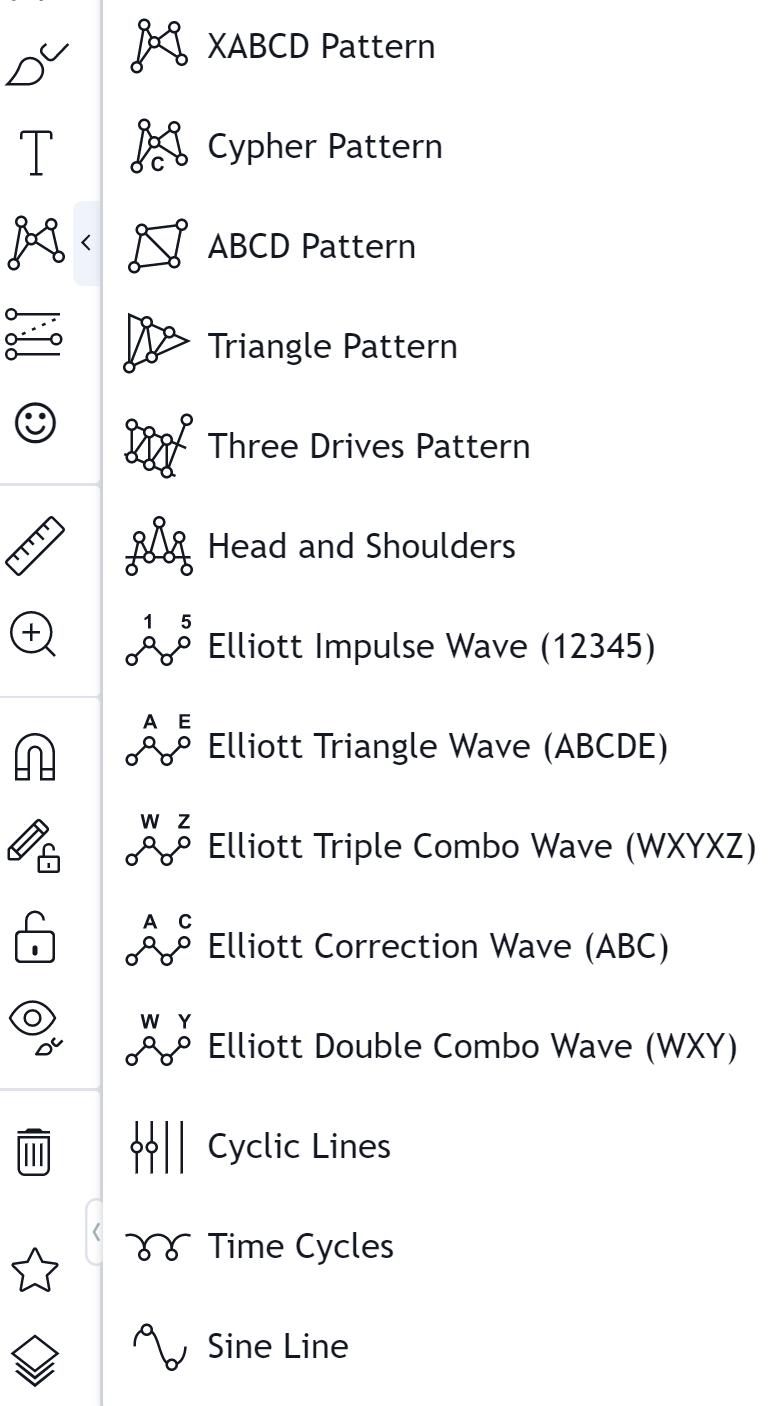The width and height of the screenshot is (777, 1406).
Task: Pick the ABCD Pattern drawing tool
Action: (x=440, y=246)
